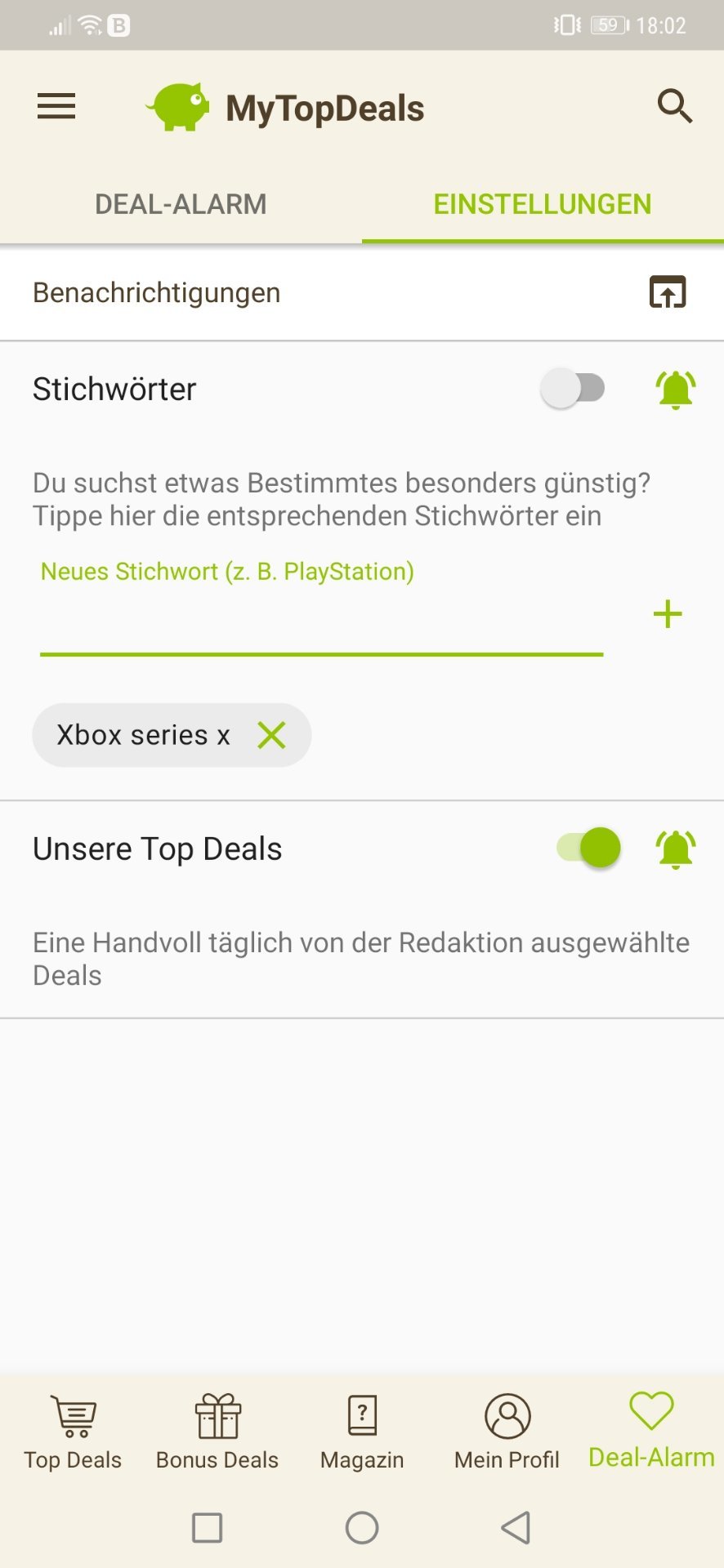This screenshot has width=724, height=1568.
Task: Switch to Mein Profil
Action: (507, 1432)
